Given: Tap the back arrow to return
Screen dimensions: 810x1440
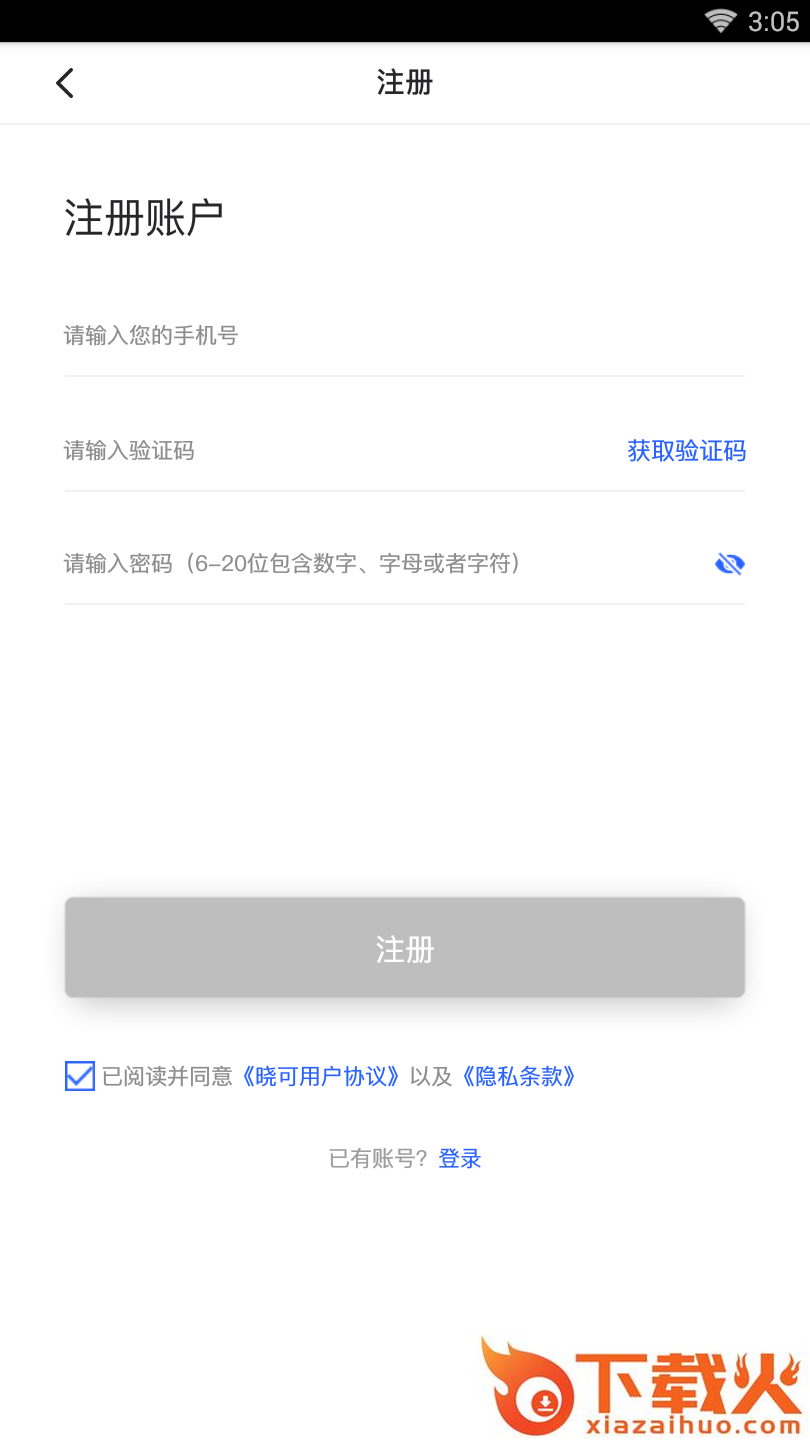Looking at the screenshot, I should [x=64, y=82].
